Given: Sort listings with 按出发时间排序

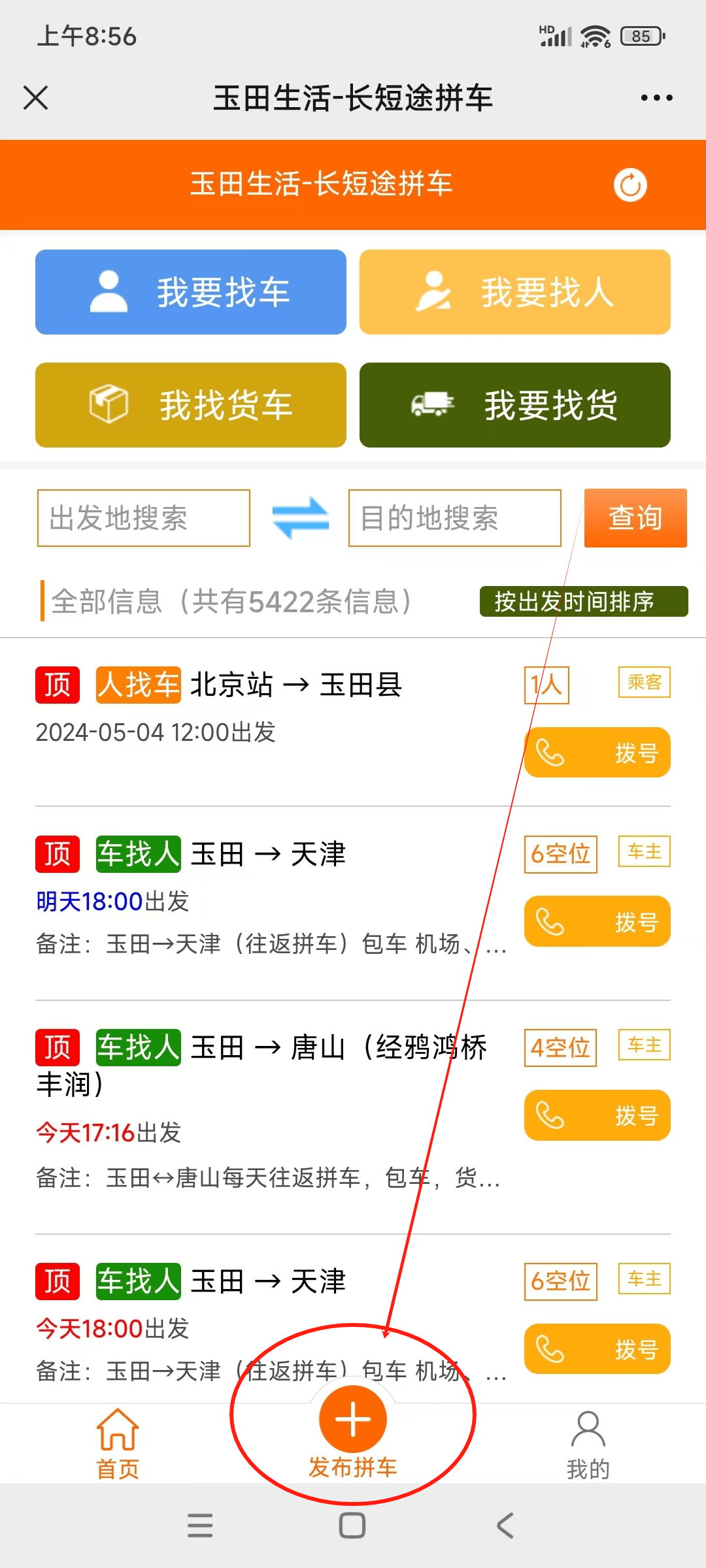Looking at the screenshot, I should pyautogui.click(x=584, y=601).
